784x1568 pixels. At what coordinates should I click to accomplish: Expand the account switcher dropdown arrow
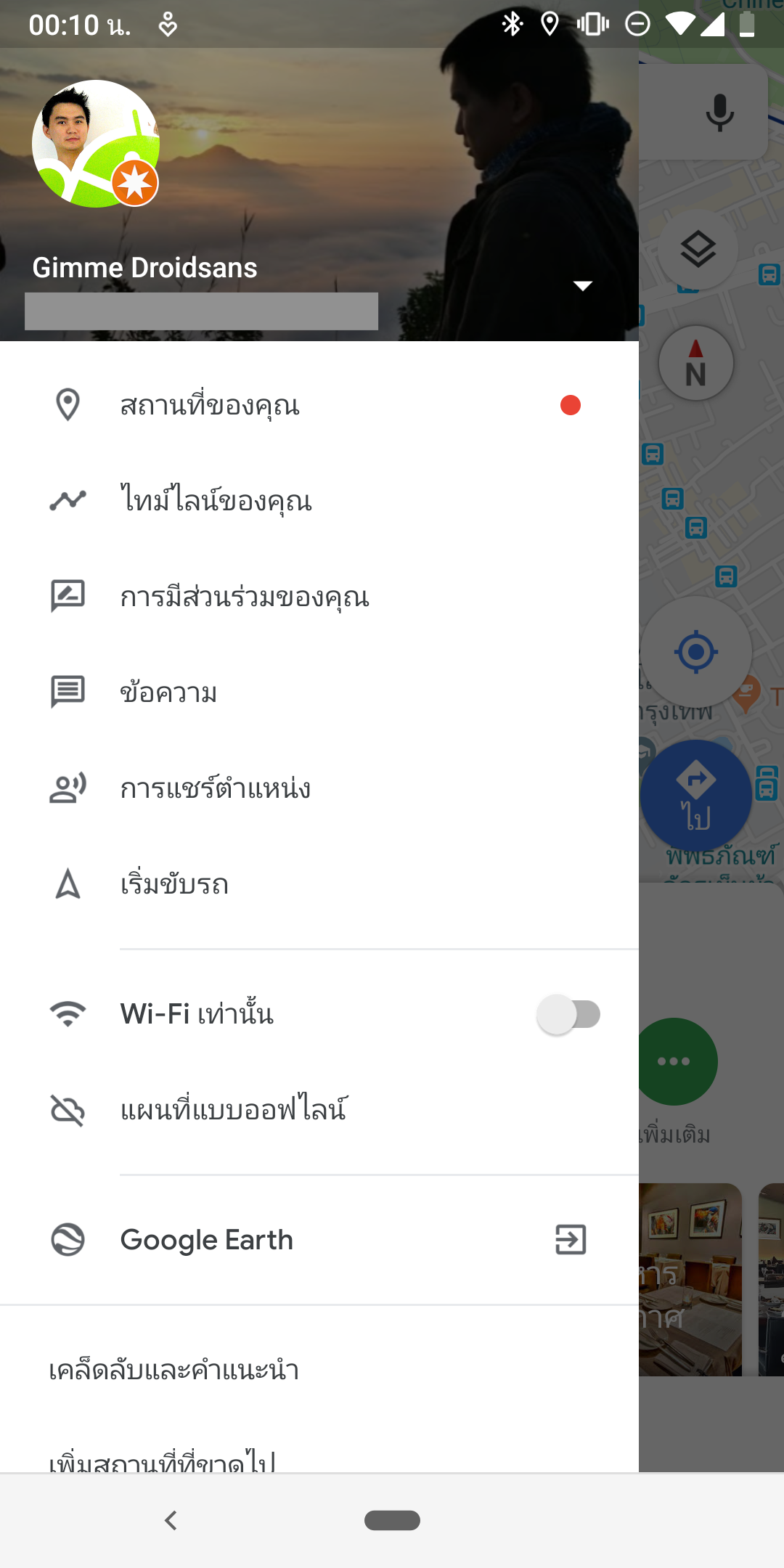(x=582, y=285)
